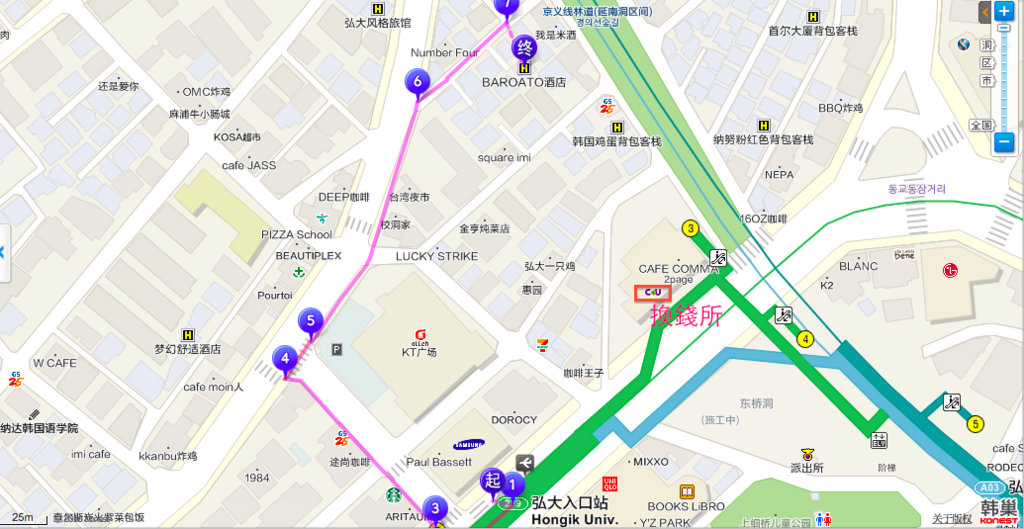Zoom in with the plus button
This screenshot has width=1024, height=529.
coord(1004,13)
